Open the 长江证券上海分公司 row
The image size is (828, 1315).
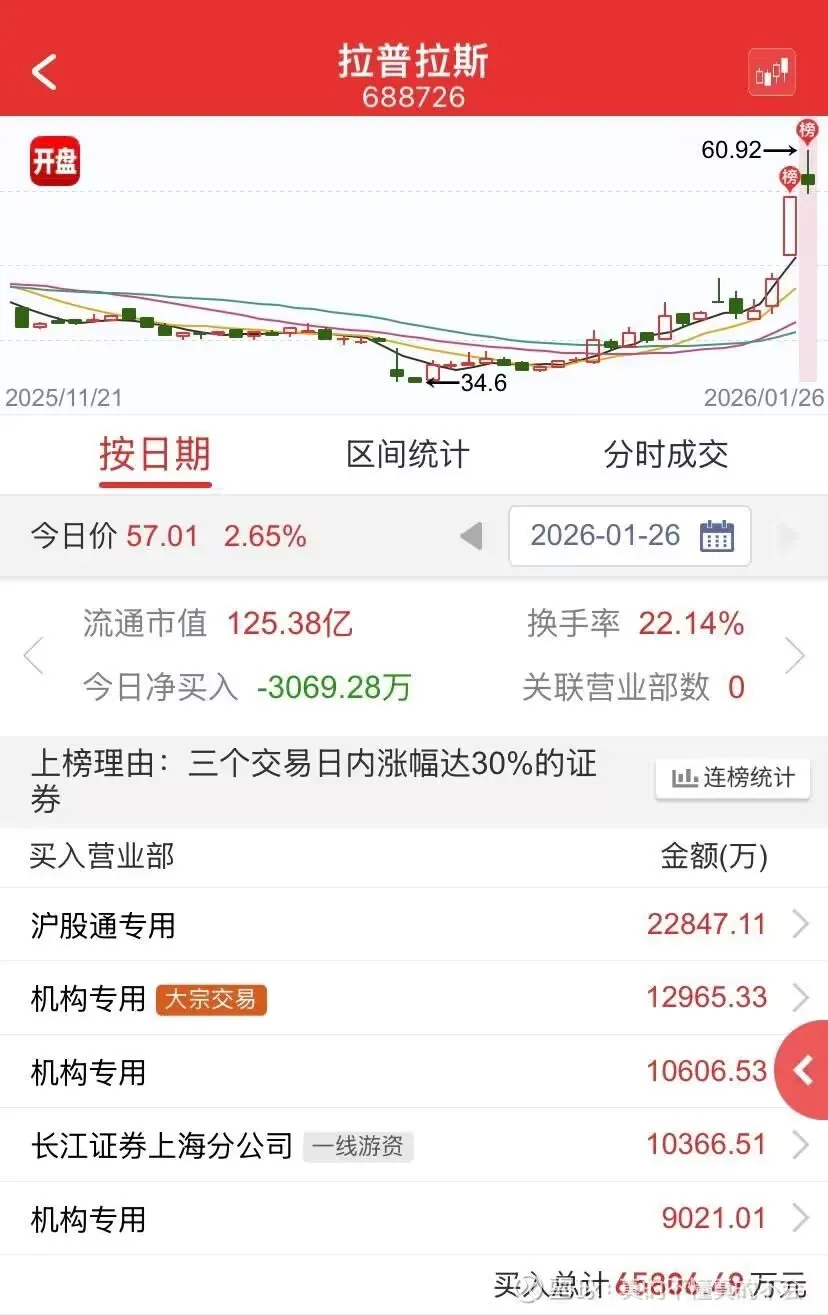[414, 1145]
